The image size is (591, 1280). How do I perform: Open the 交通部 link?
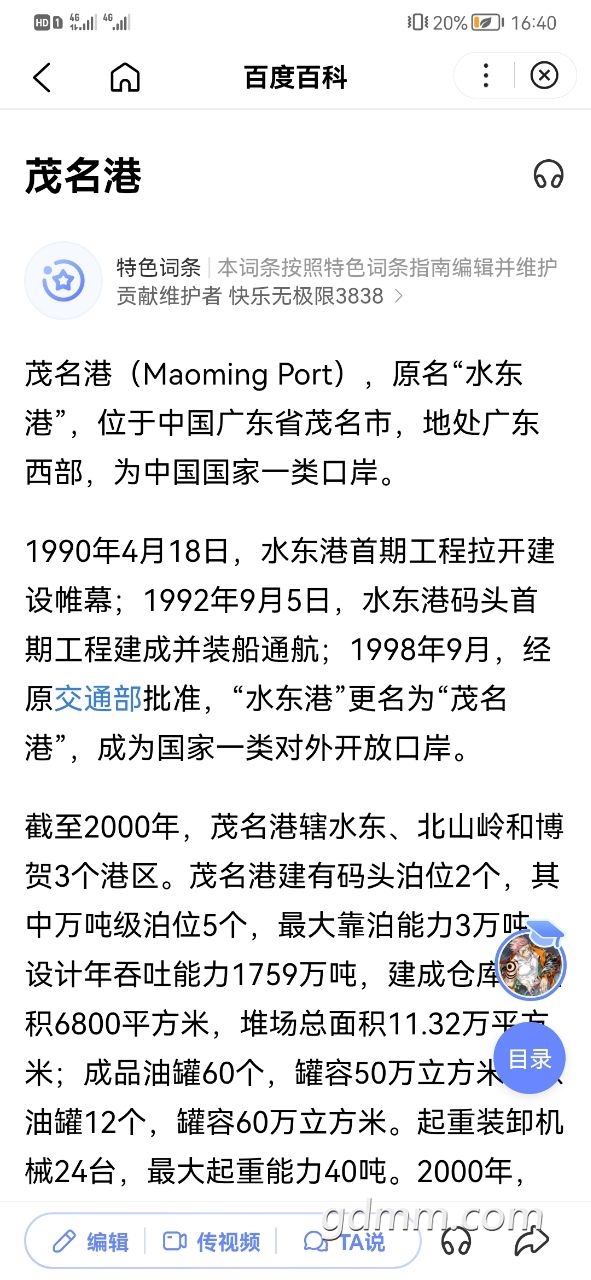click(97, 698)
